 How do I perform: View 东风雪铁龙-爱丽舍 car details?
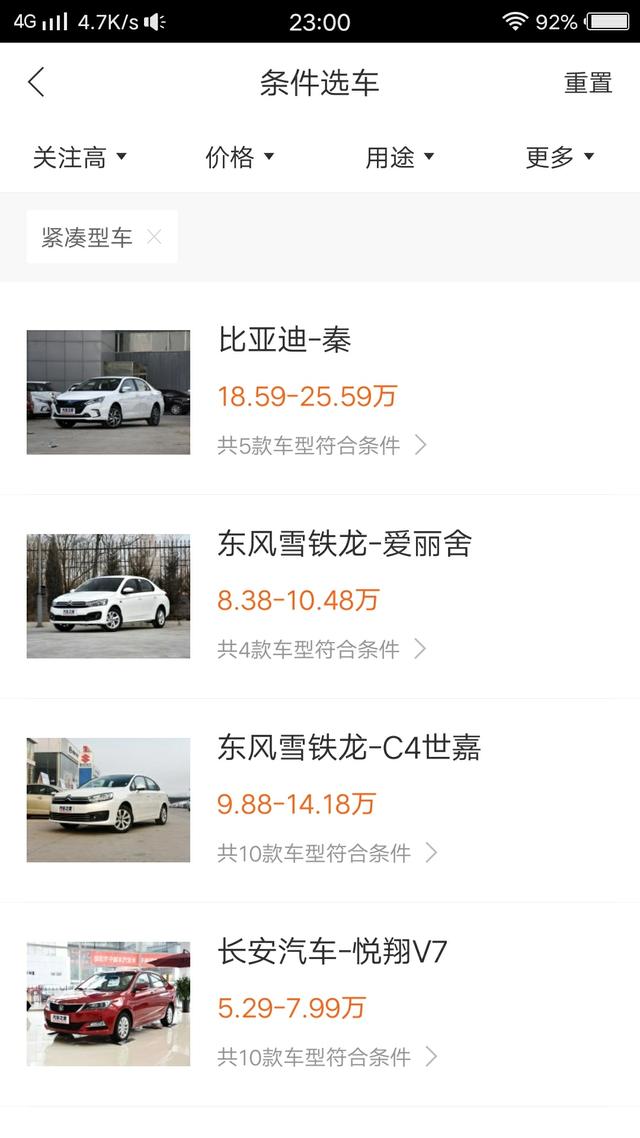point(320,596)
